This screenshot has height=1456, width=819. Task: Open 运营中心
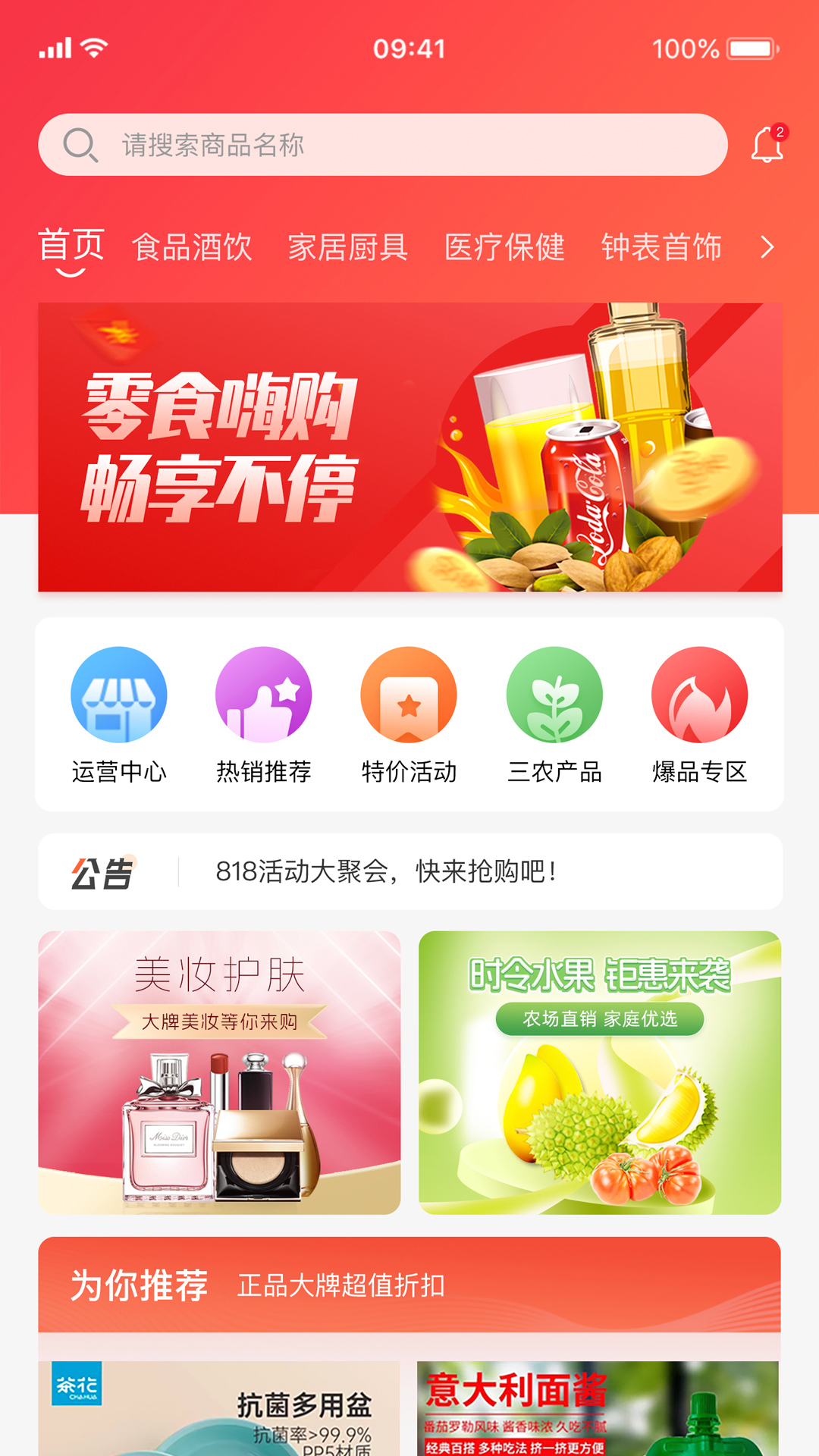[x=119, y=714]
